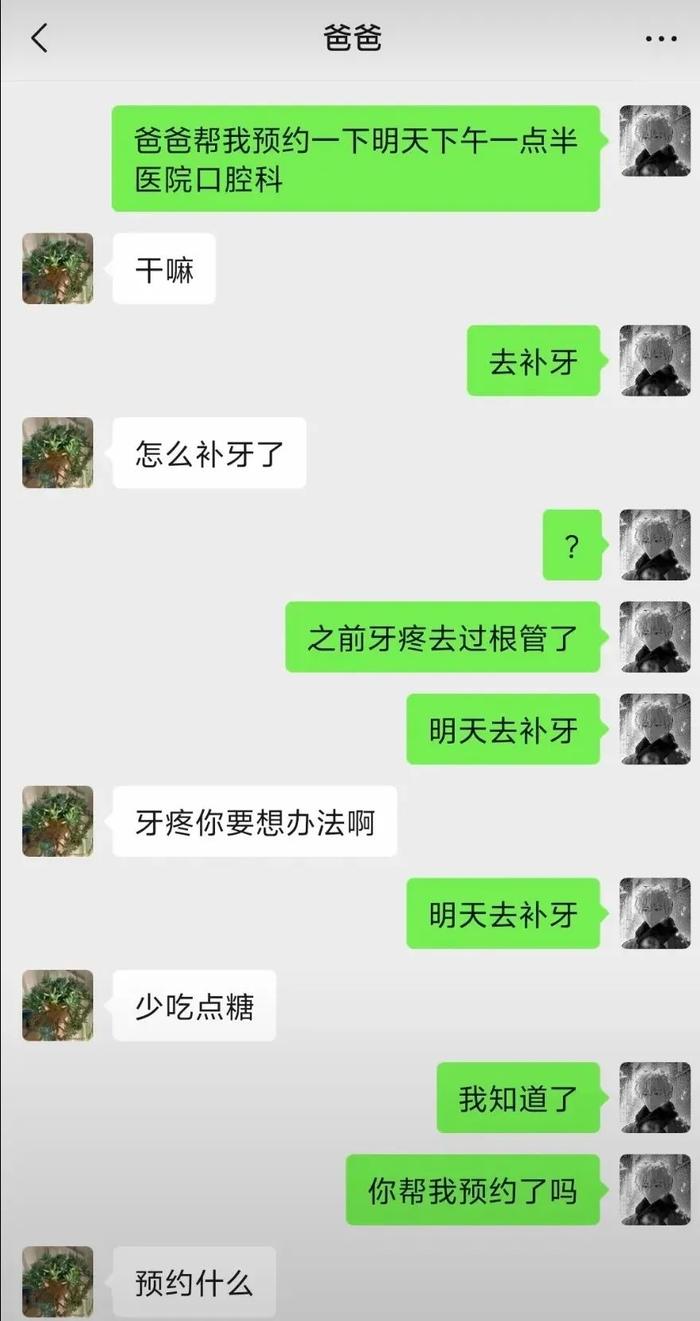Open my avatar next to 去补牙
700x1321 pixels.
click(x=655, y=360)
